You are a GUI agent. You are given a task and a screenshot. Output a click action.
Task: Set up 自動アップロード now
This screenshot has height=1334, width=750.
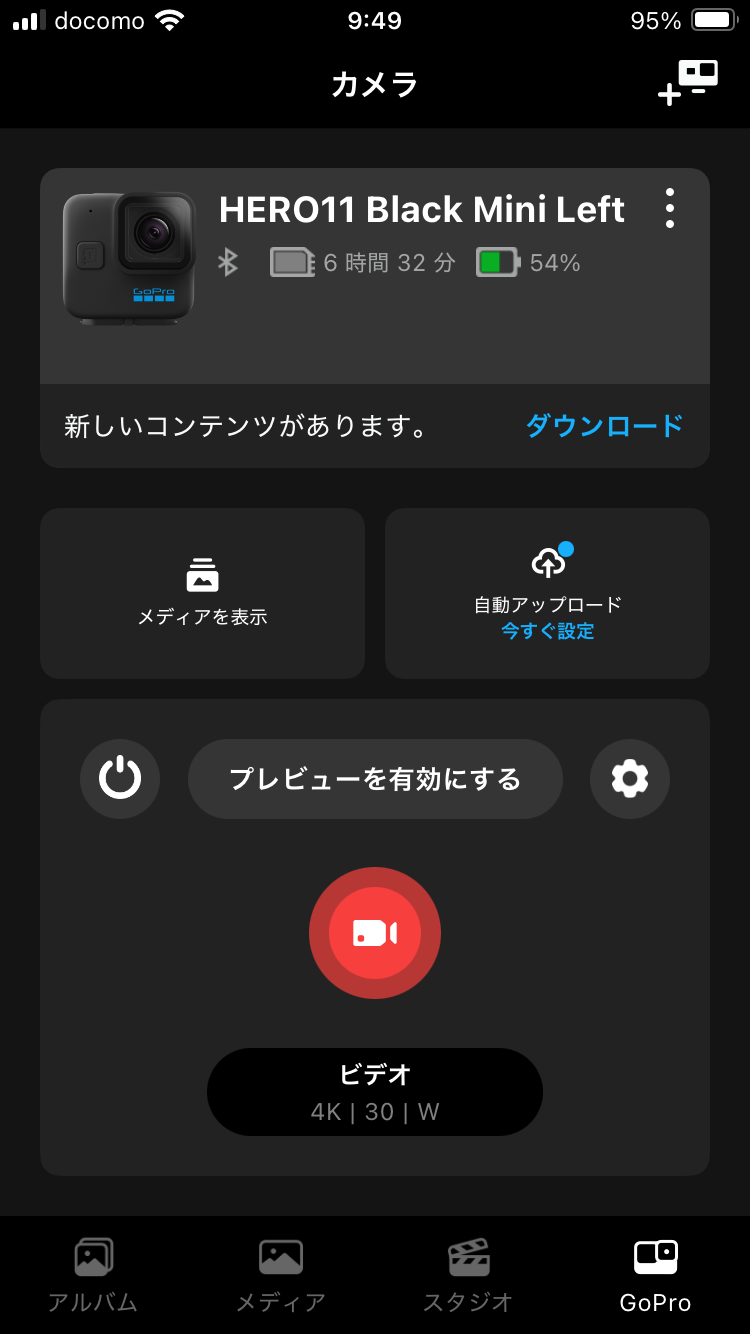click(x=547, y=631)
